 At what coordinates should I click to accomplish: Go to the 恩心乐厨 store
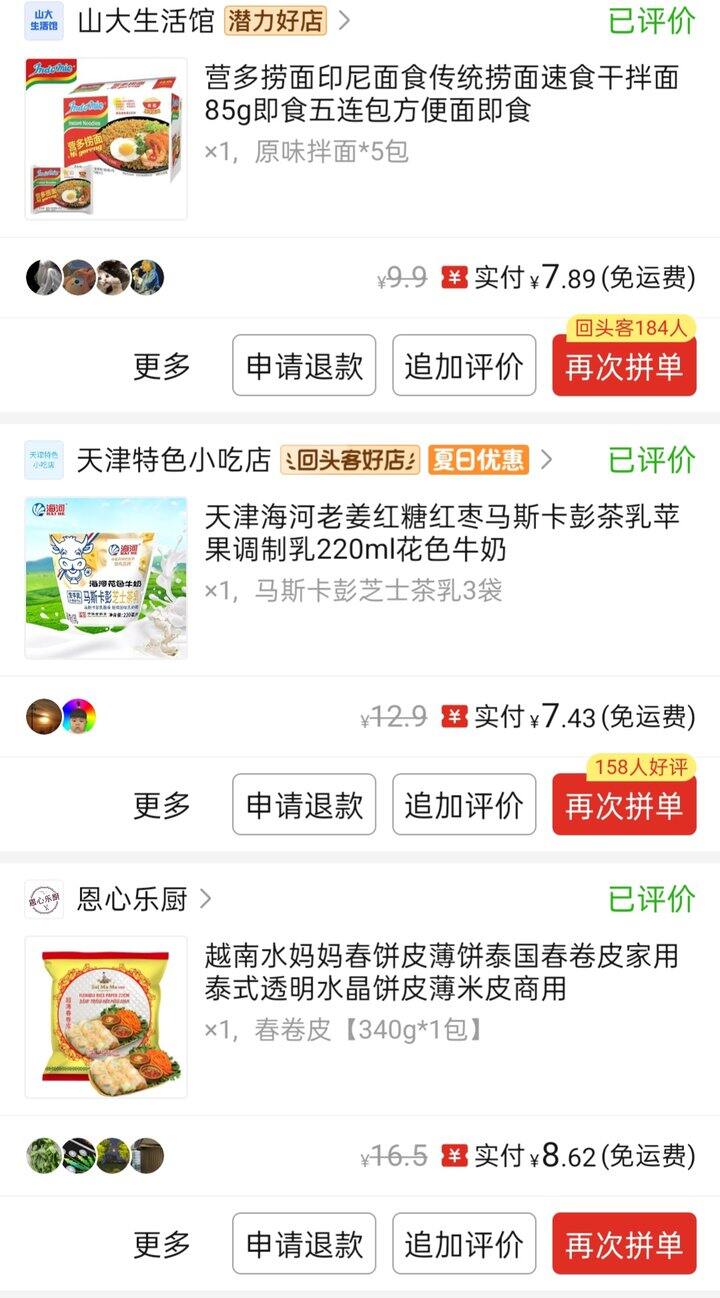coord(132,899)
